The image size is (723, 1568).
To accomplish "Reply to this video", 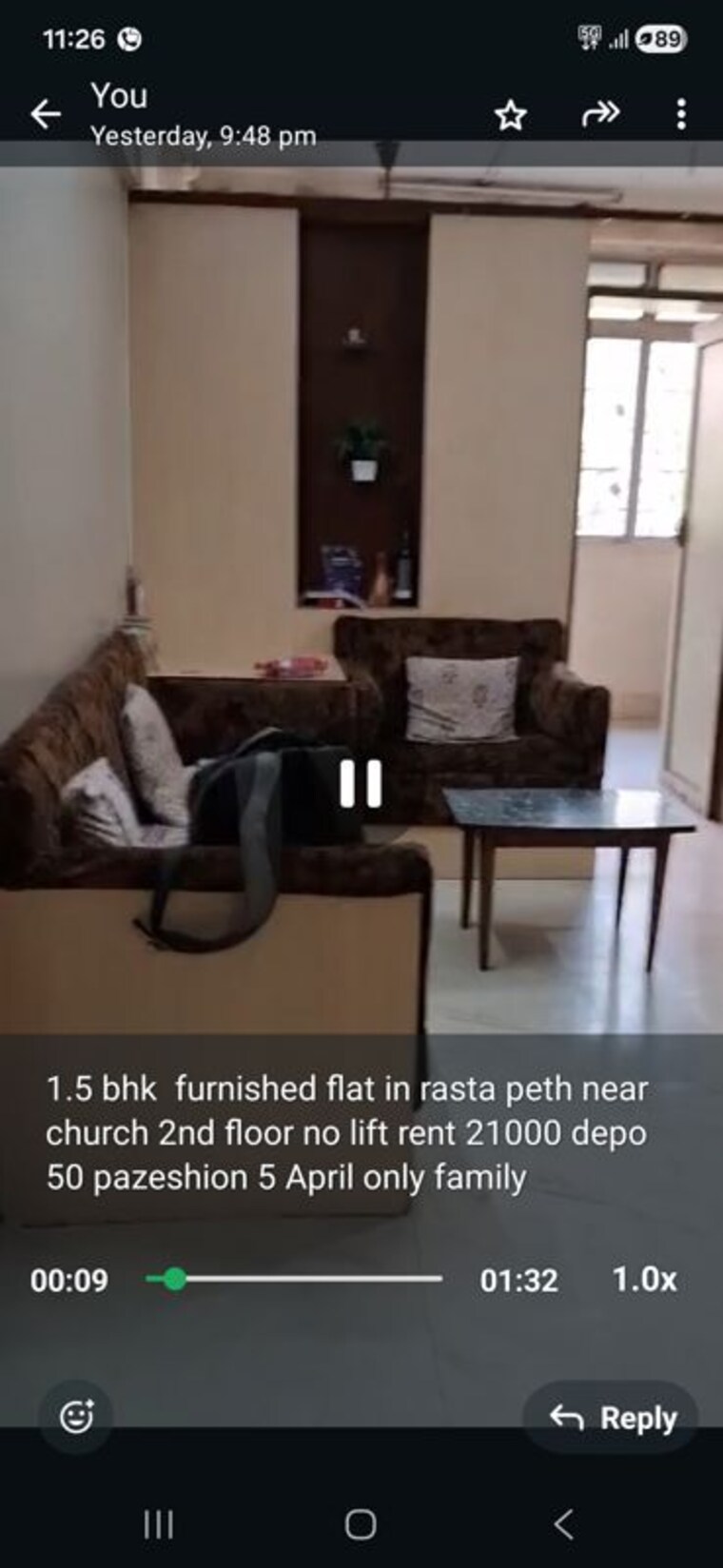I will pos(614,1418).
